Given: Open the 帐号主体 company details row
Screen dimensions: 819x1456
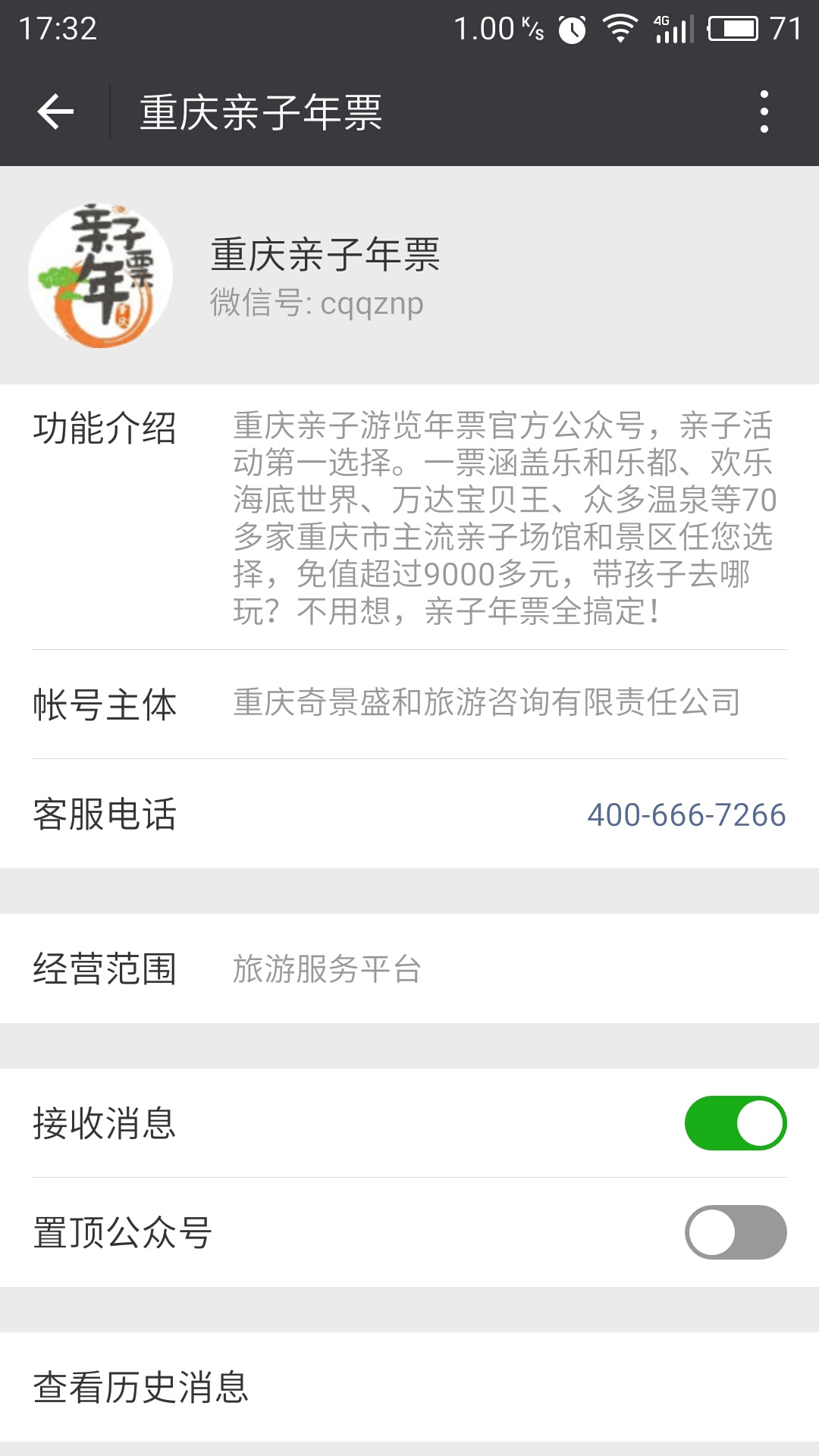Looking at the screenshot, I should (409, 704).
